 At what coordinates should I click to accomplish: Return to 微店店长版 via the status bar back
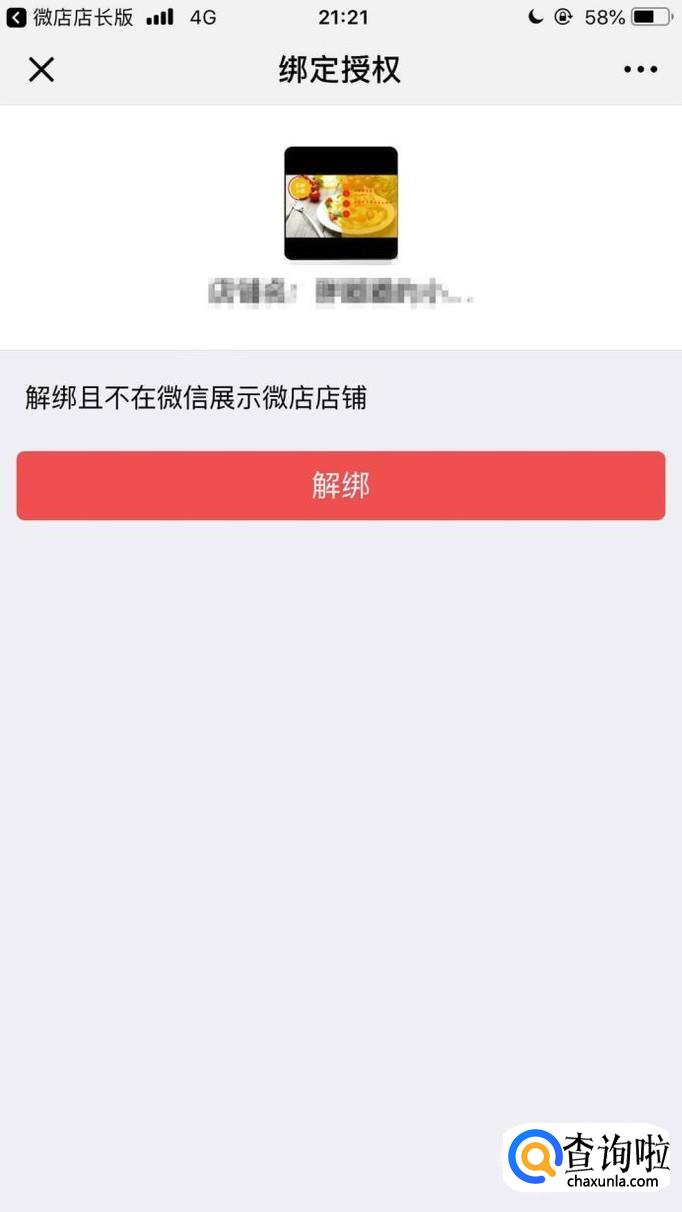70,17
